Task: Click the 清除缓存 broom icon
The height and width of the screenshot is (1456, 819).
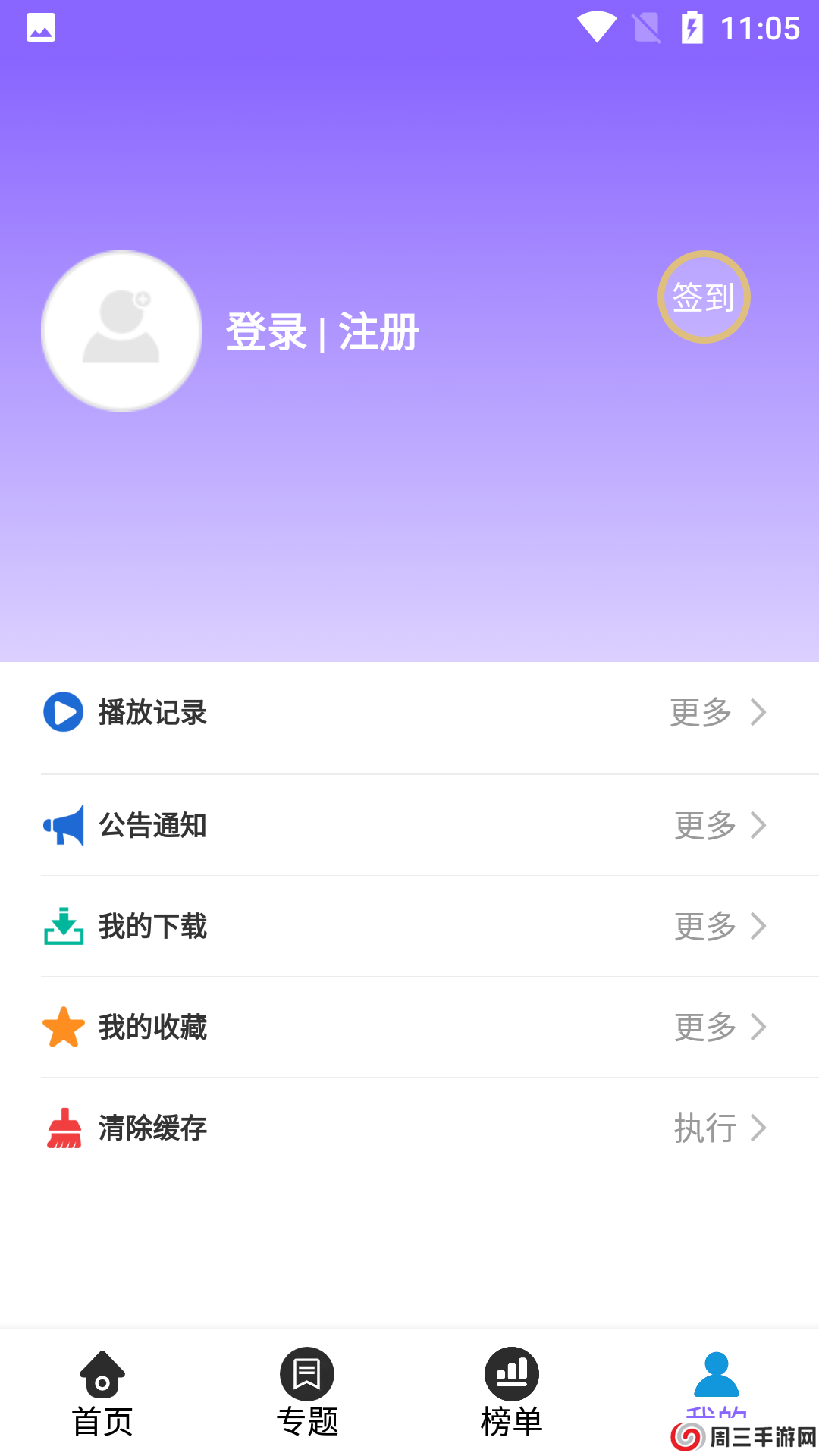Action: pos(64,1128)
